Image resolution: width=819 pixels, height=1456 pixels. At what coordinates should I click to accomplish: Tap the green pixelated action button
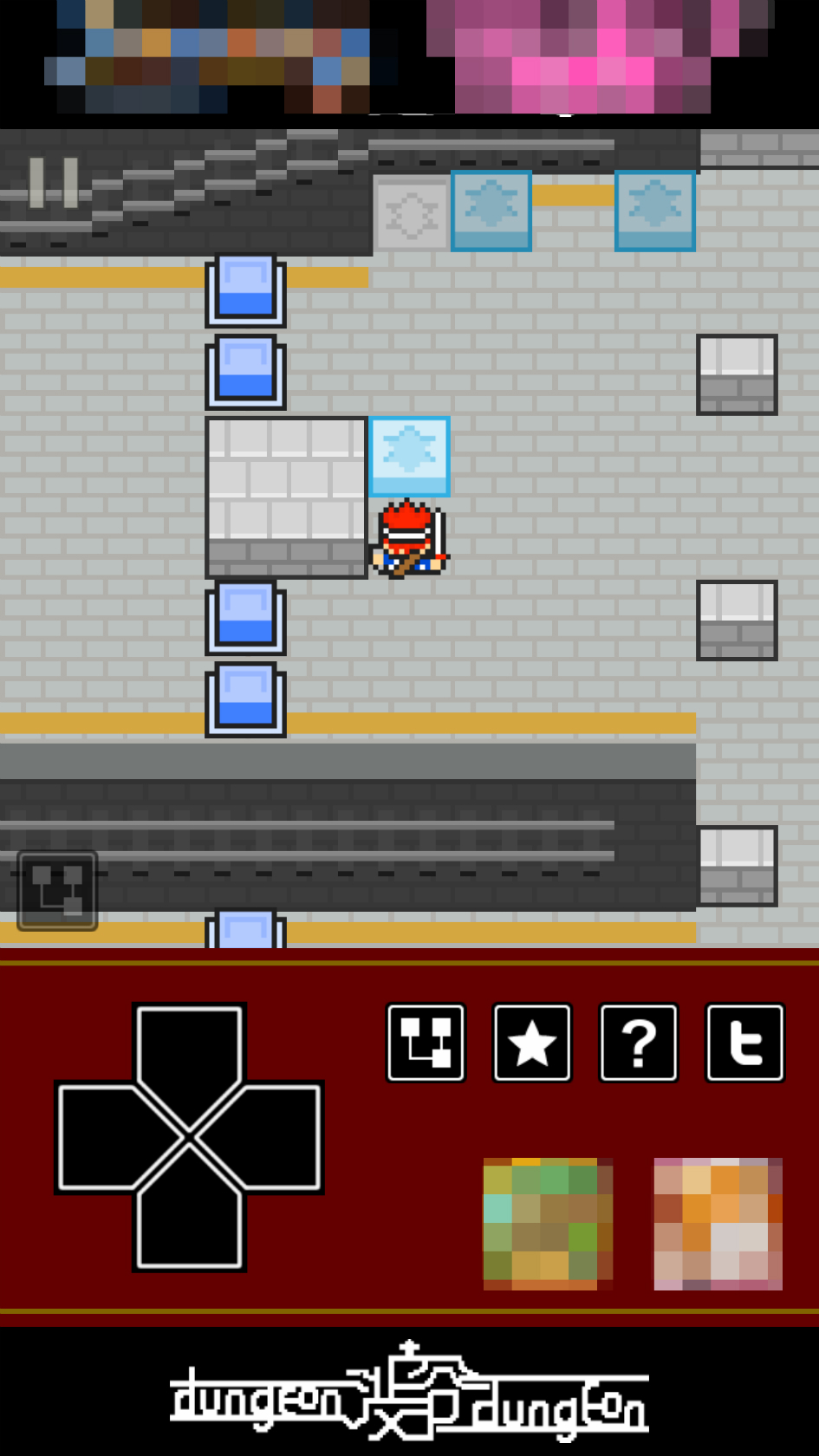click(x=548, y=1224)
